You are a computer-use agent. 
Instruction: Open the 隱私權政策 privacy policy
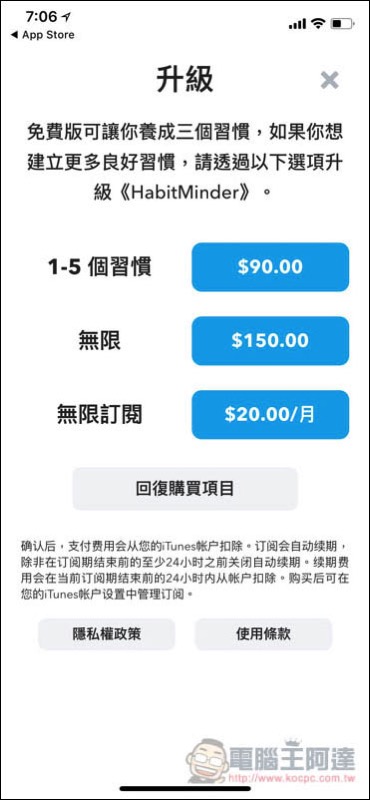coord(107,634)
